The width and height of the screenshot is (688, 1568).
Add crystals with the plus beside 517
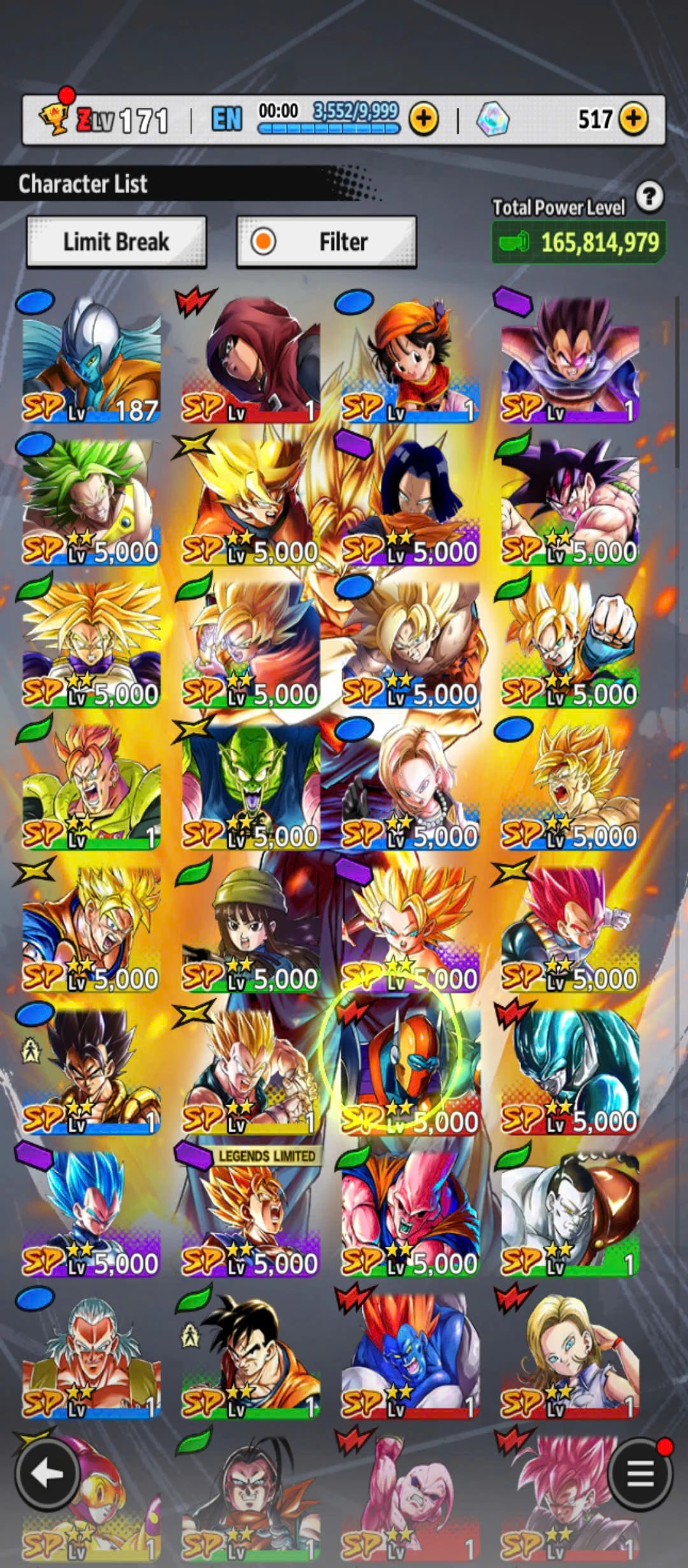pyautogui.click(x=633, y=119)
